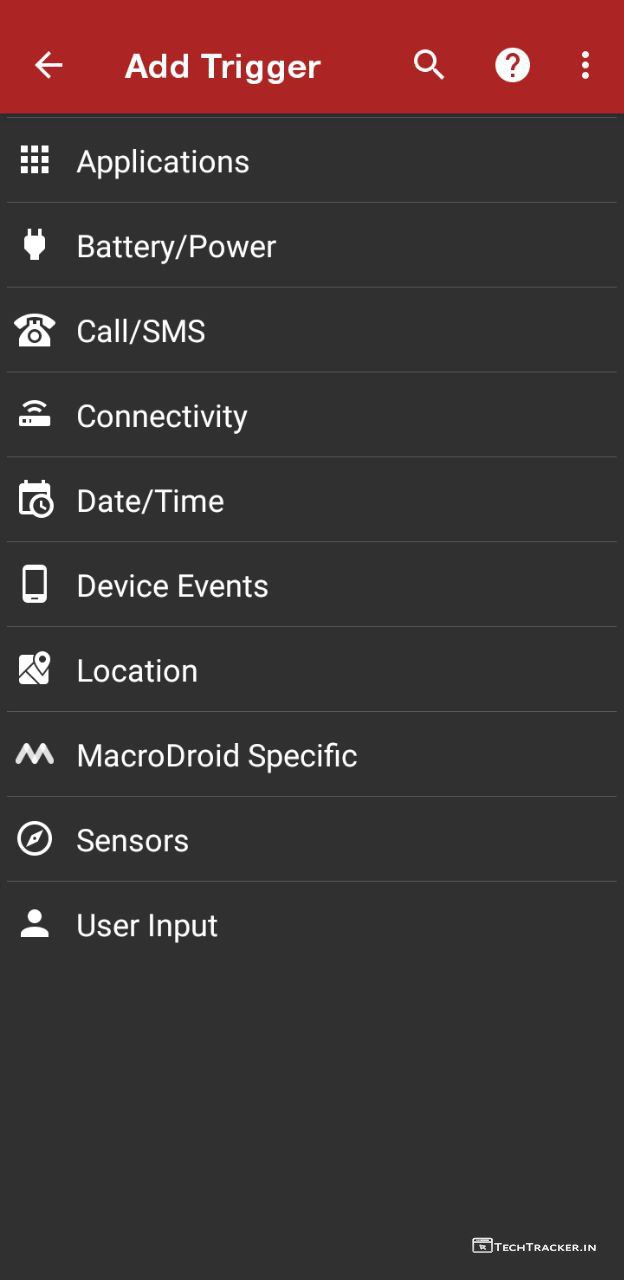Search for a trigger
The width and height of the screenshot is (624, 1280).
429,66
